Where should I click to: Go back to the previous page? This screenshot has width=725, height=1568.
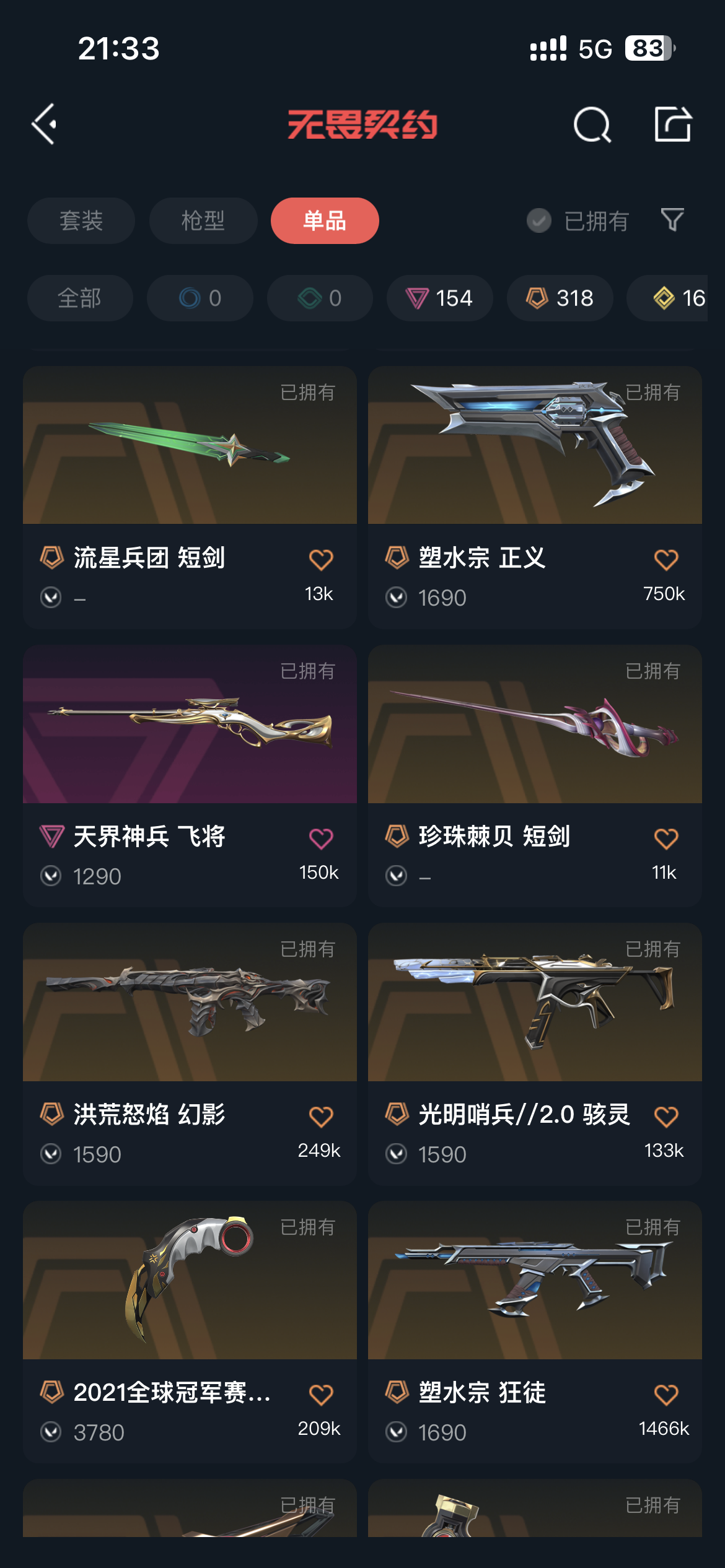pyautogui.click(x=45, y=124)
